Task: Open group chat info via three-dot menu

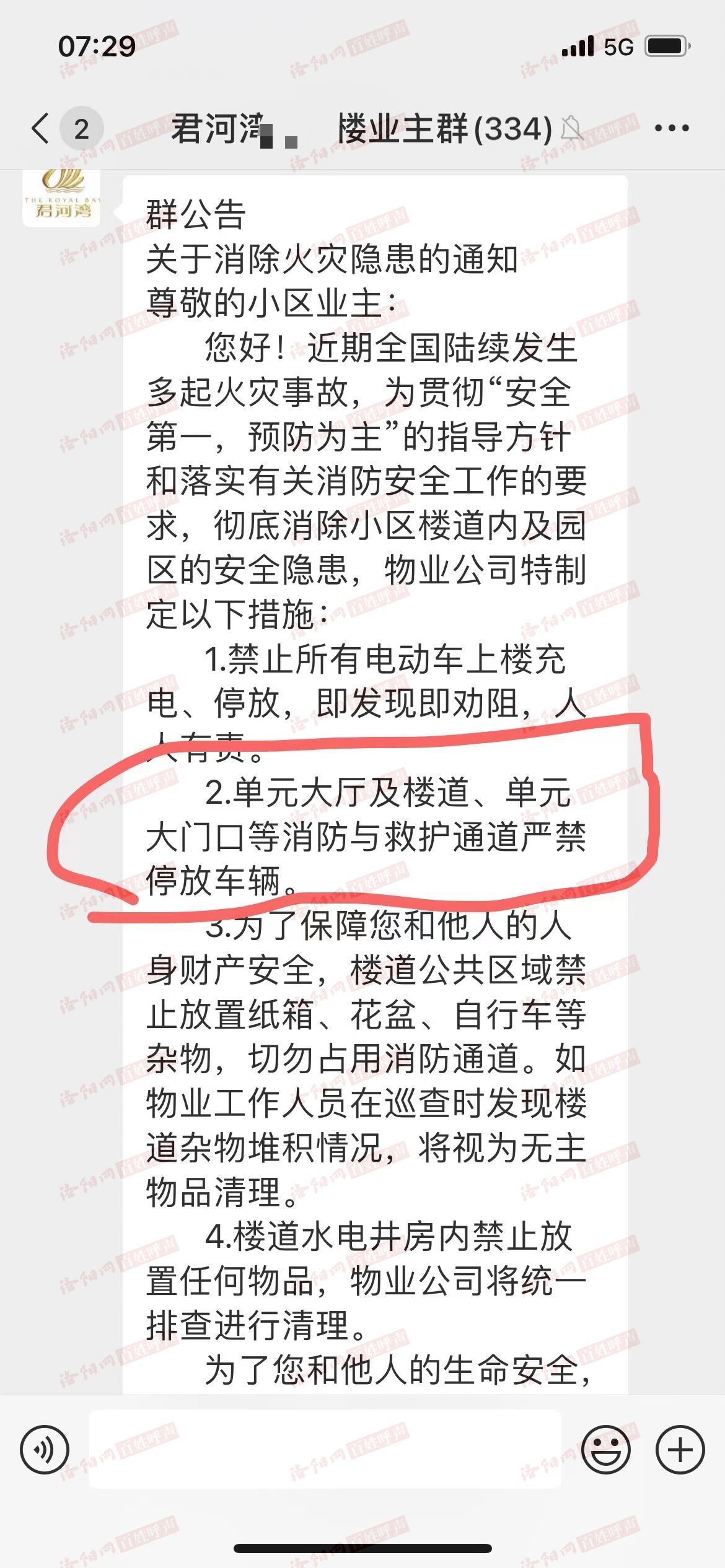Action: tap(672, 129)
